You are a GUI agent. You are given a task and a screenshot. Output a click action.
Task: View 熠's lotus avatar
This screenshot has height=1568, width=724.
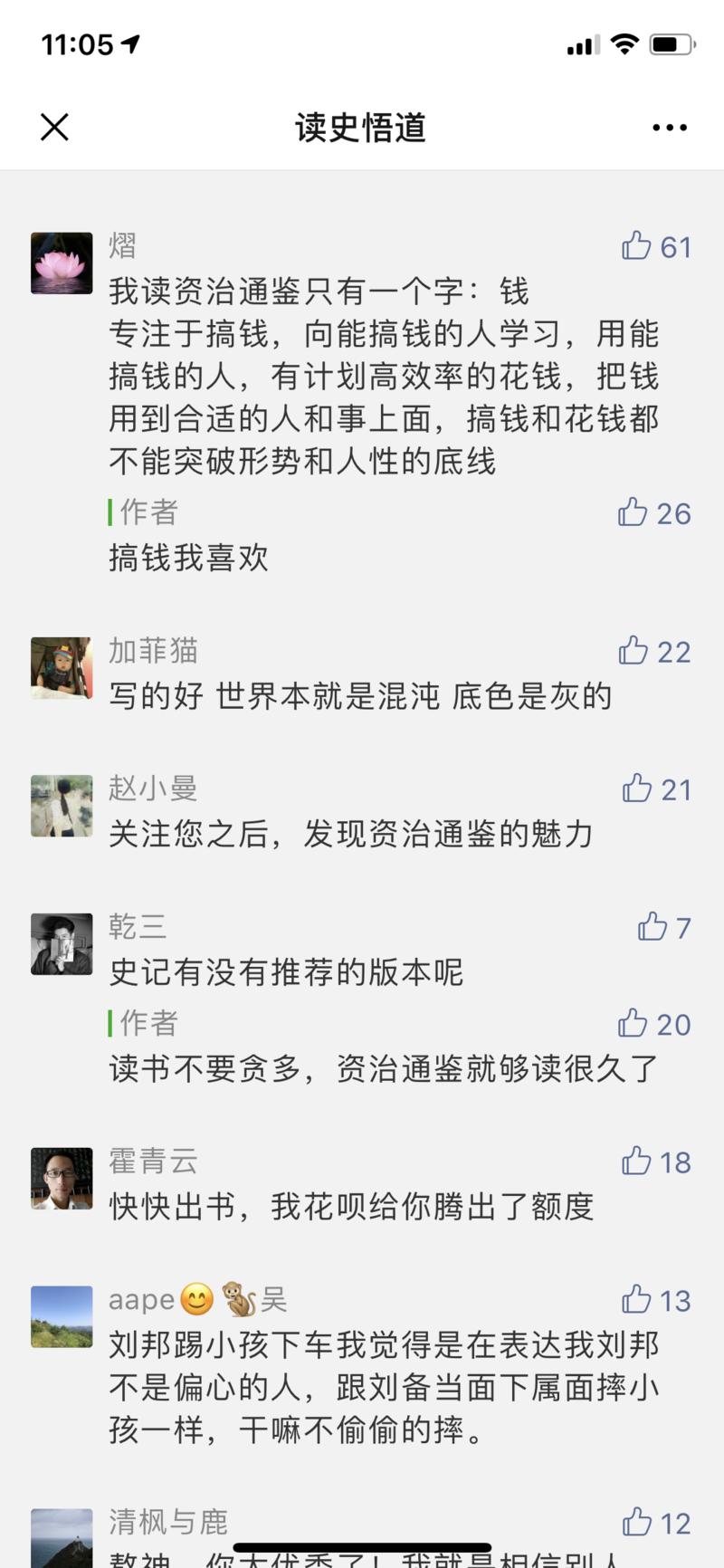(x=61, y=263)
